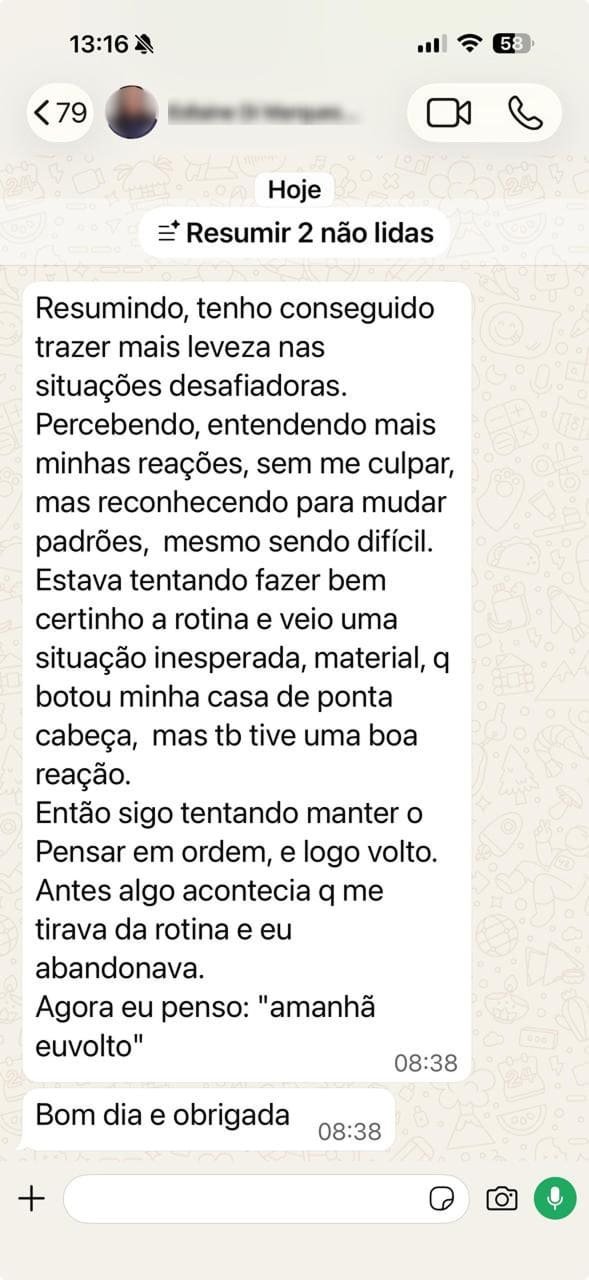Start a voice call
589x1280 pixels.
(525, 113)
